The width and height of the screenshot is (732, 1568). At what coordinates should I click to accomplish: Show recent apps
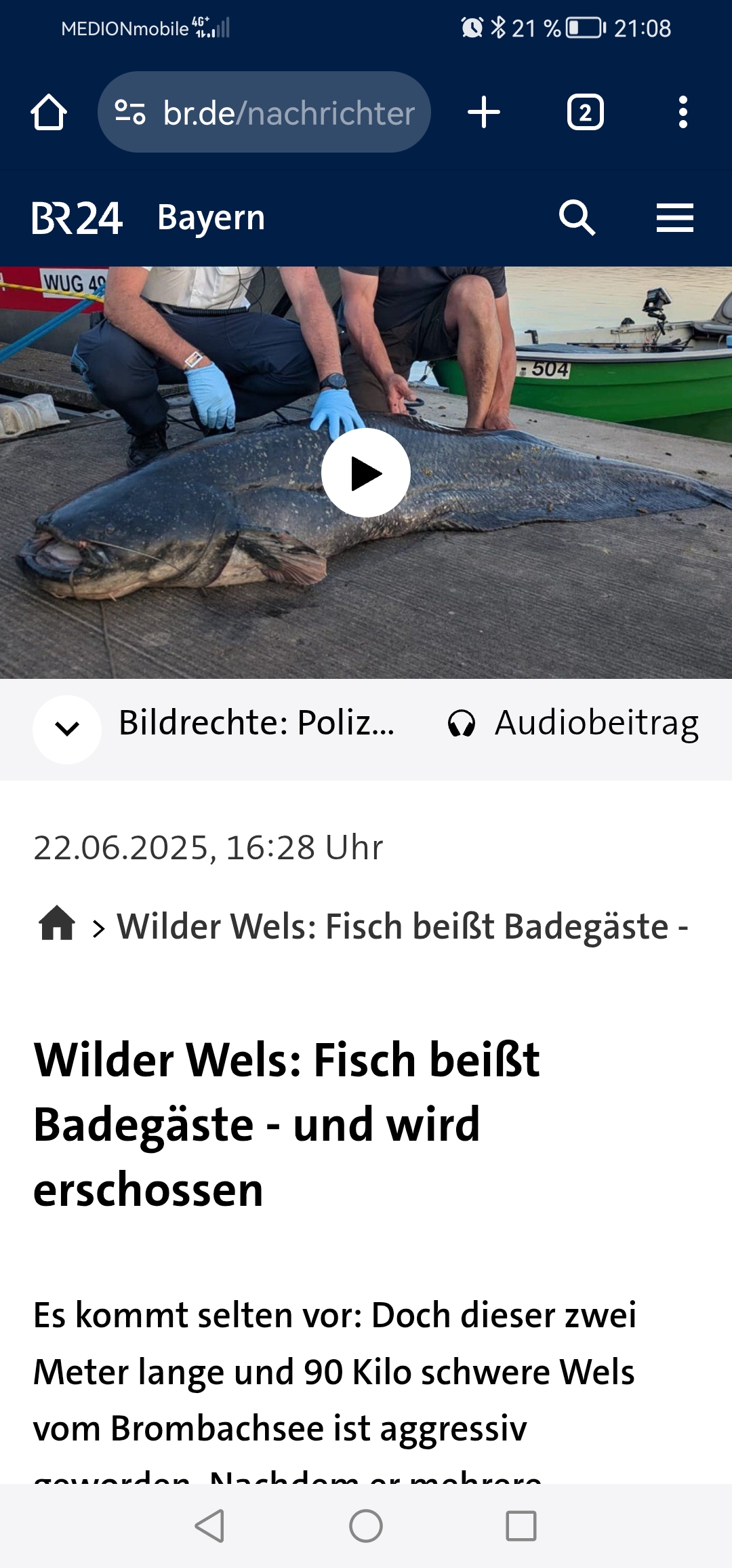(521, 1526)
